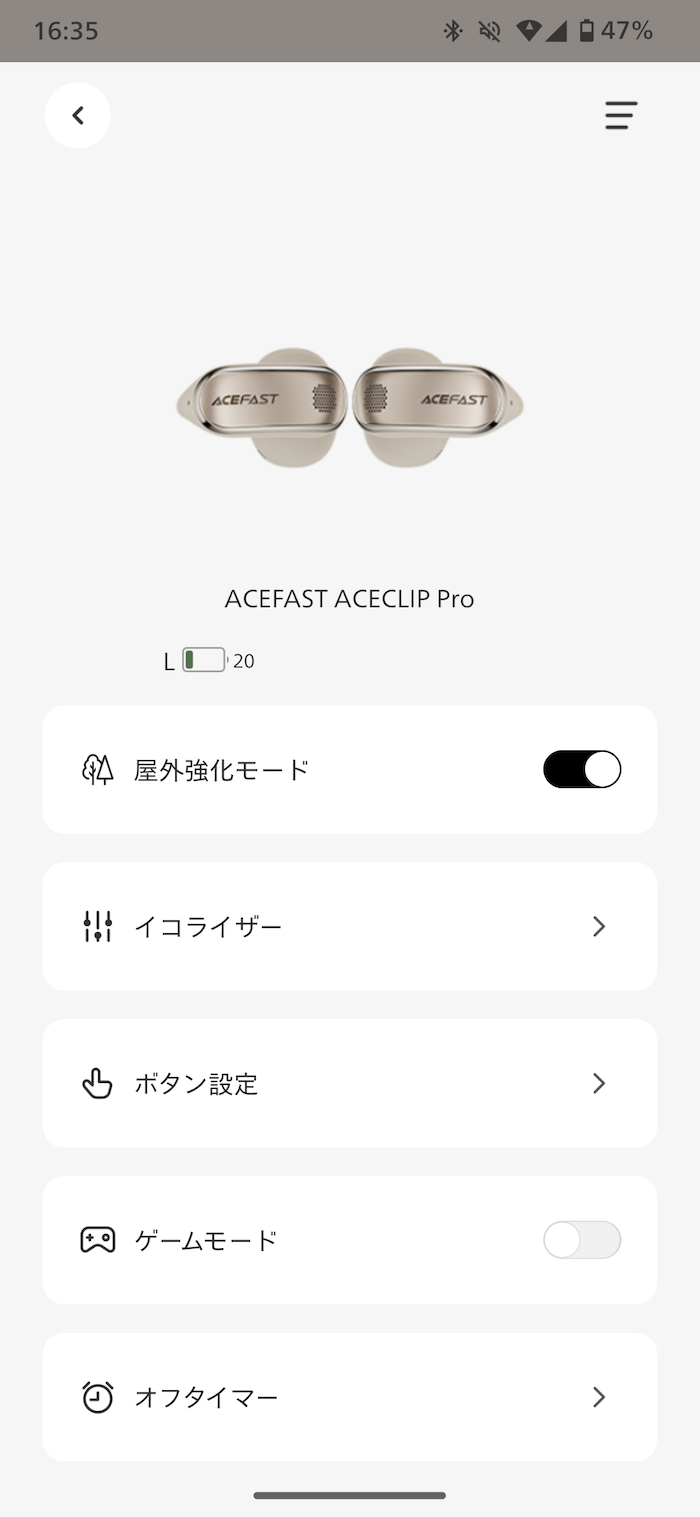The image size is (700, 1517).
Task: Go back using the arrow button
Action: coord(78,116)
